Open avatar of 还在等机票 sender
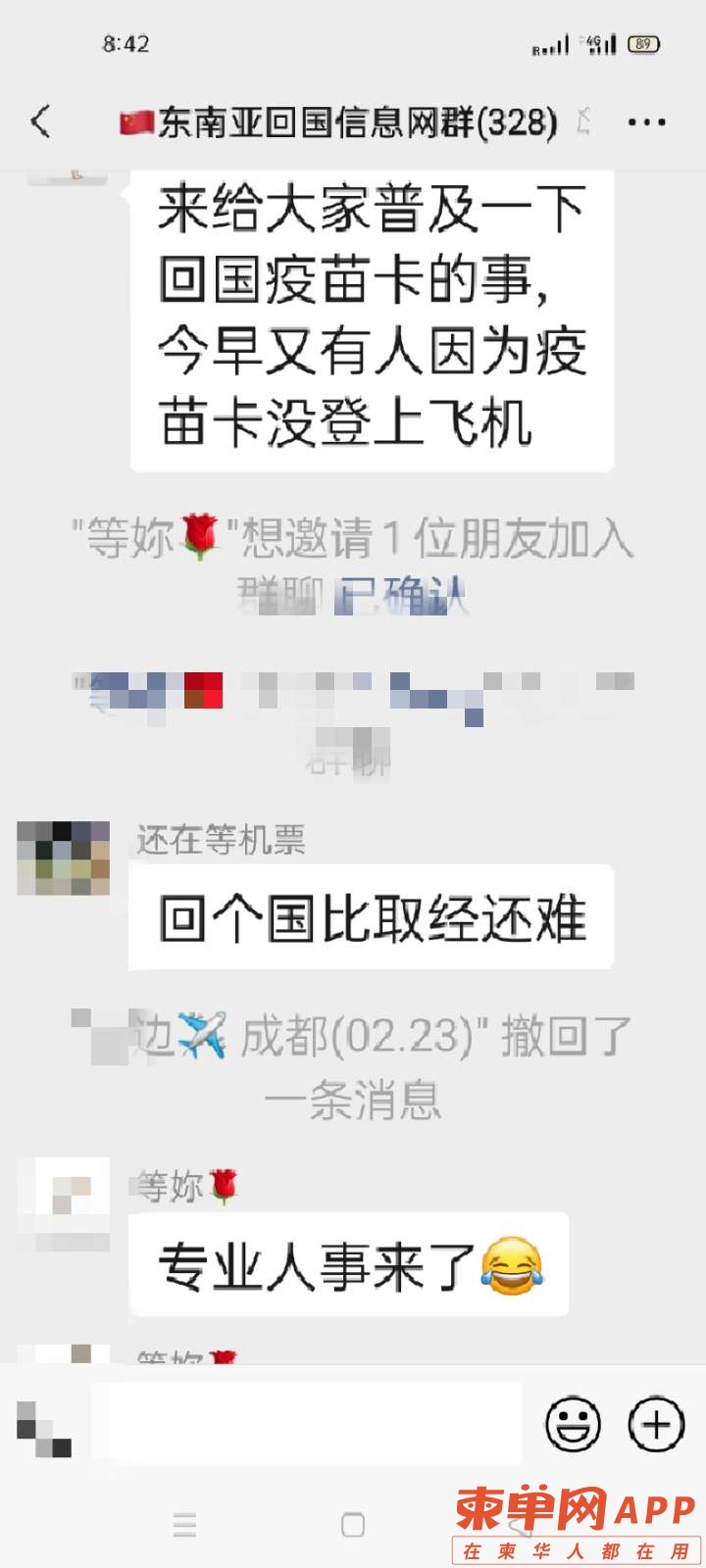 point(64,858)
